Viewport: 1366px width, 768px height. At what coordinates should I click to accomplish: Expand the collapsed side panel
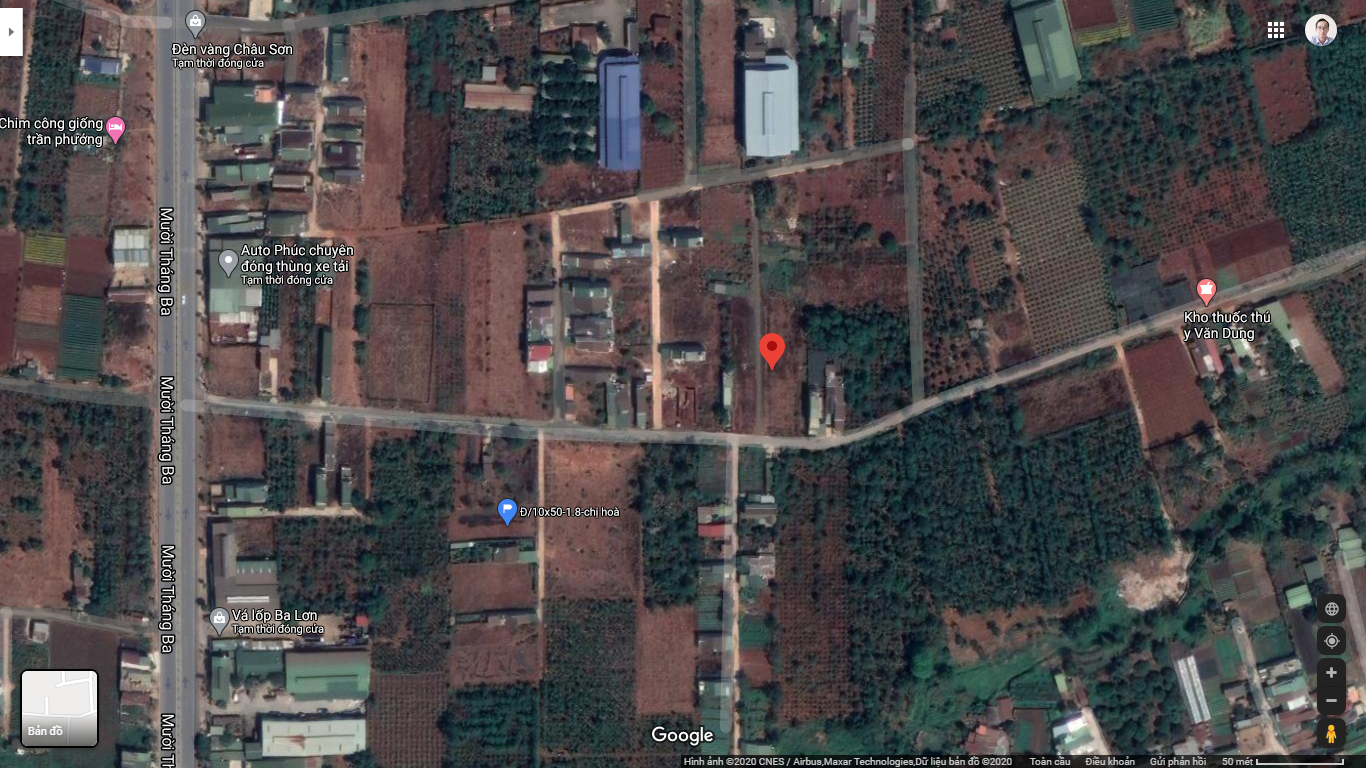click(x=11, y=32)
